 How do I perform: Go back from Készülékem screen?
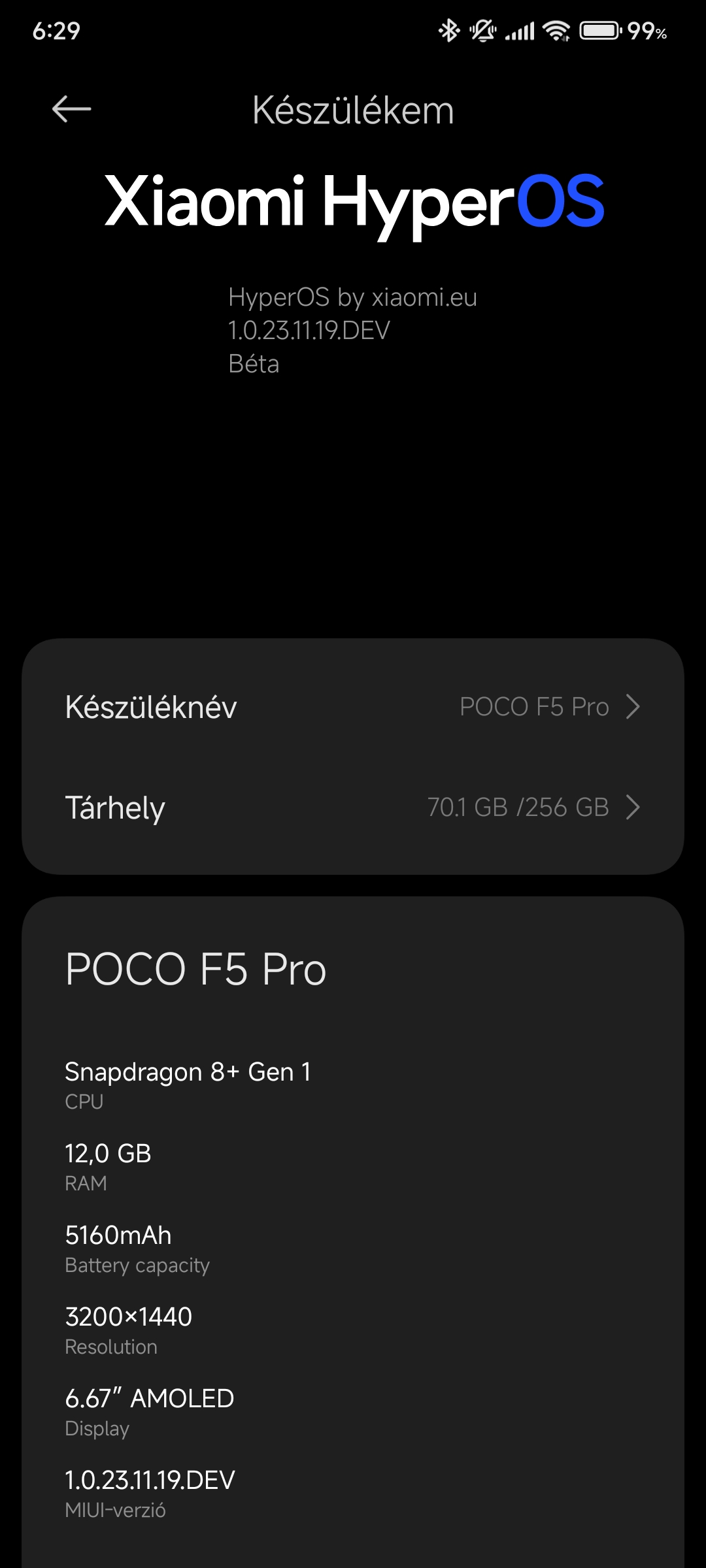(x=71, y=109)
